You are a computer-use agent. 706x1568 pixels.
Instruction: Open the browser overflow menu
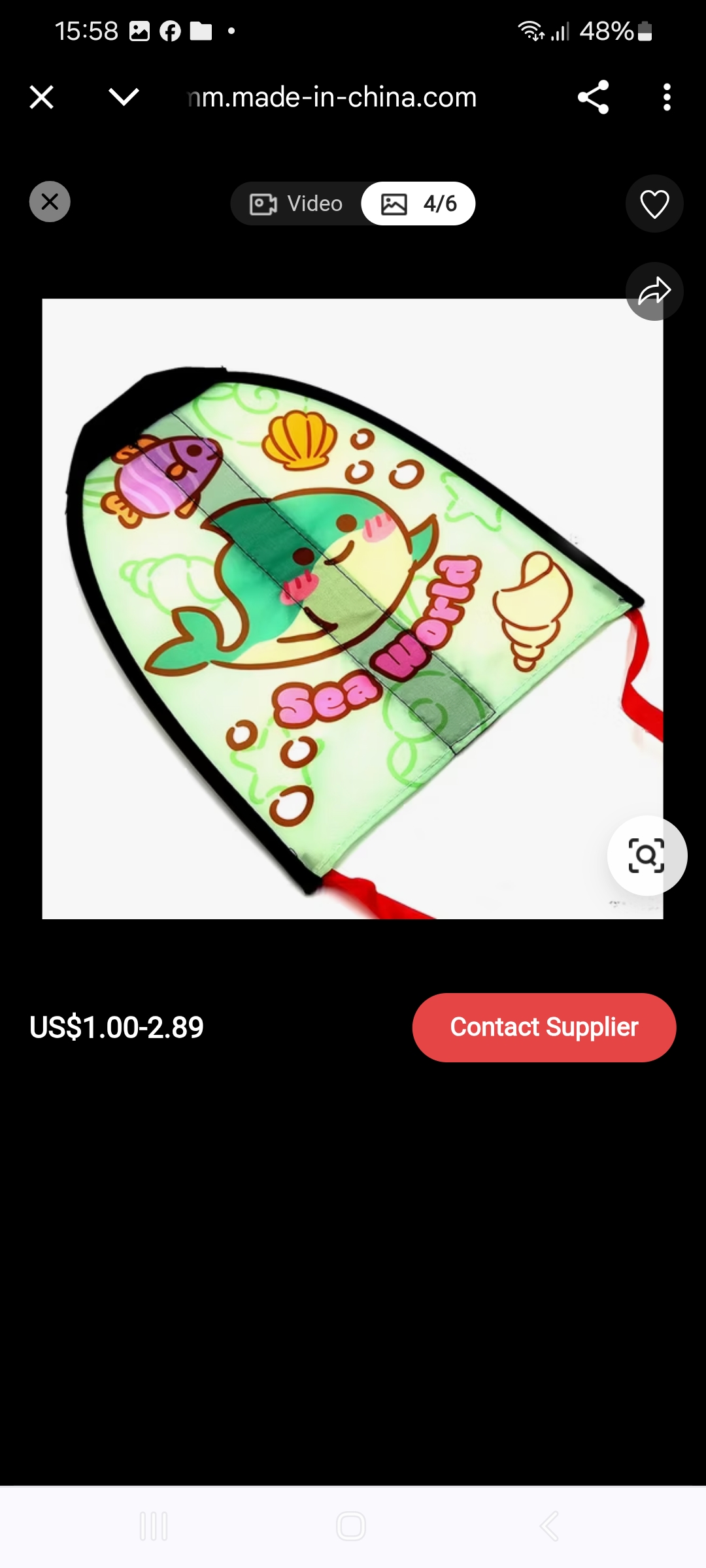[x=666, y=97]
